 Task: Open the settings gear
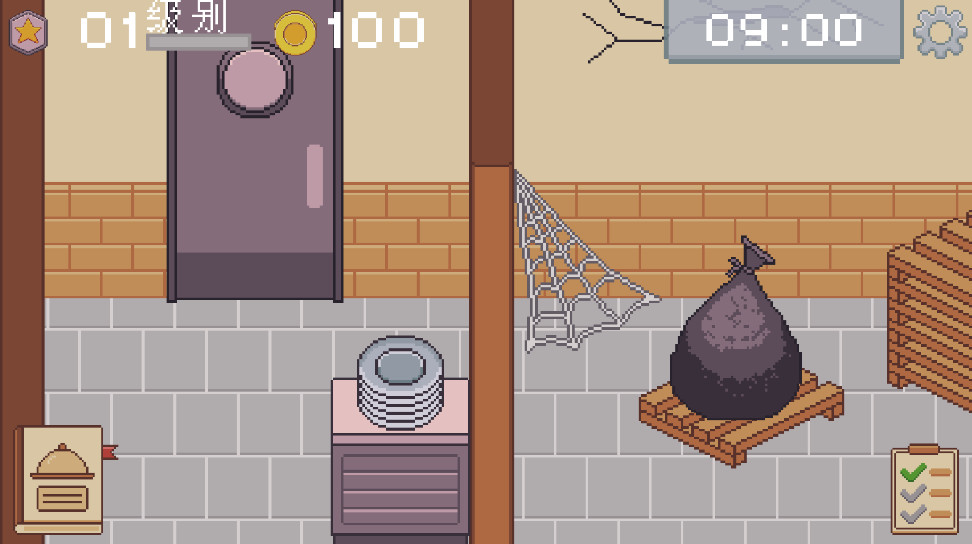940,32
